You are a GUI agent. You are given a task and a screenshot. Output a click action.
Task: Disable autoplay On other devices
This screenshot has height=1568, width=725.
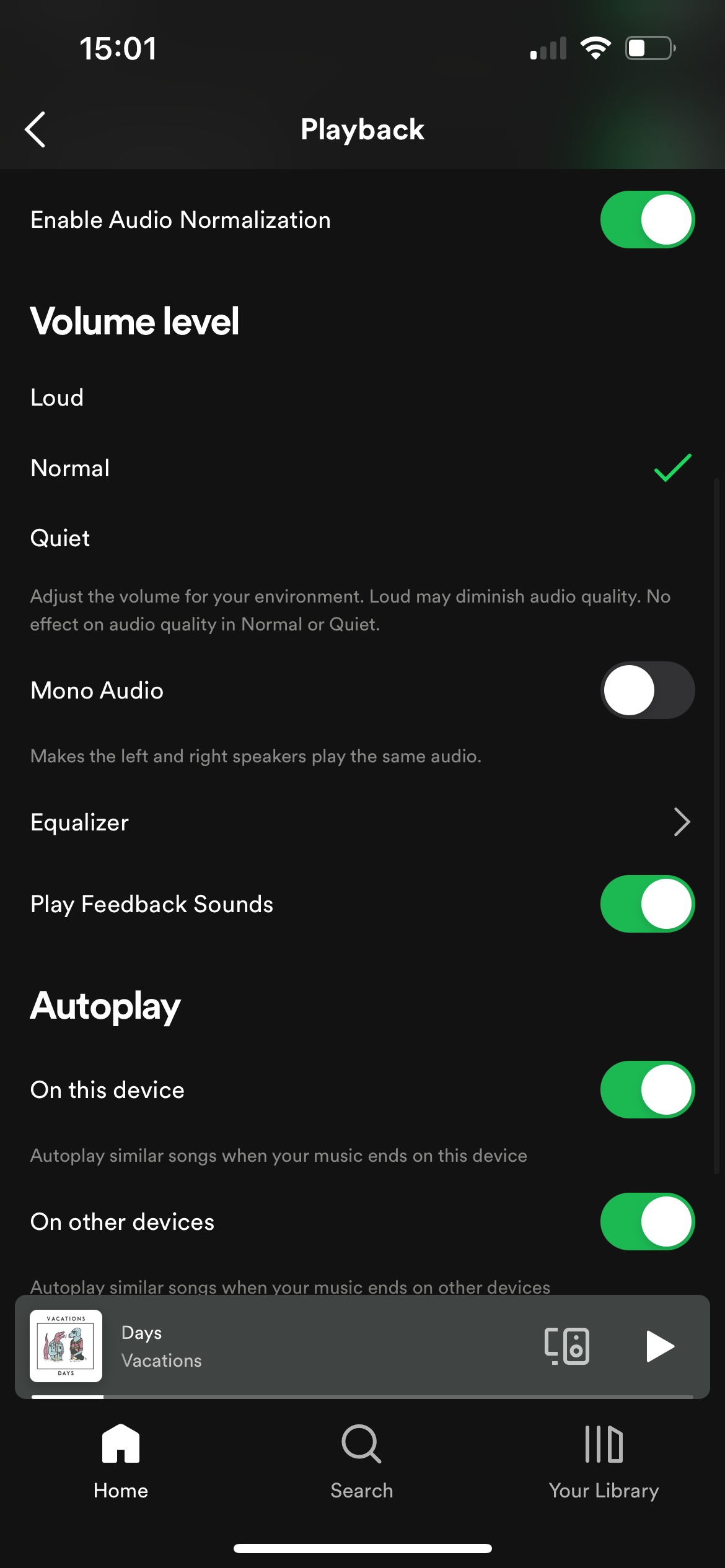click(x=647, y=1221)
